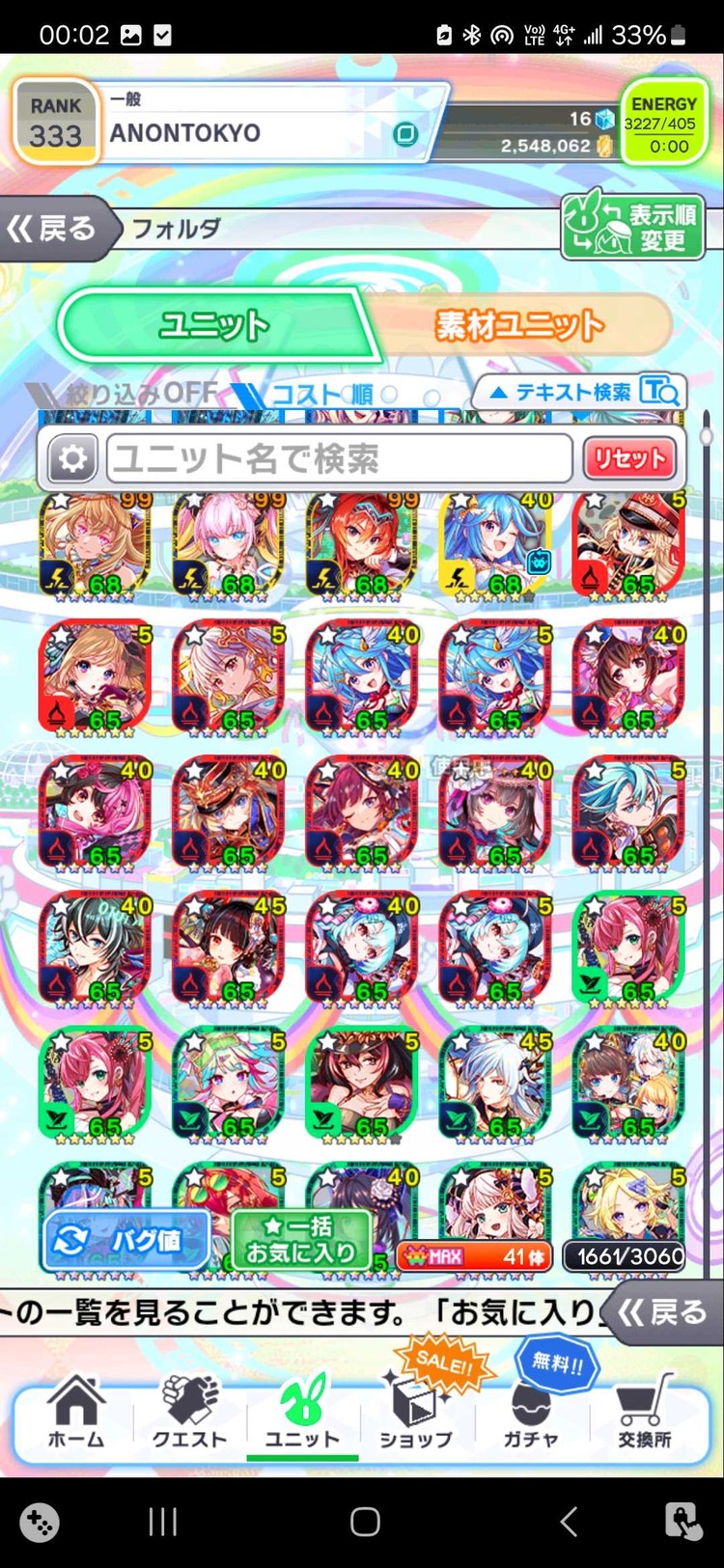Toggle the バグ値 display button
Screen dimensions: 724x1568
(125, 1240)
